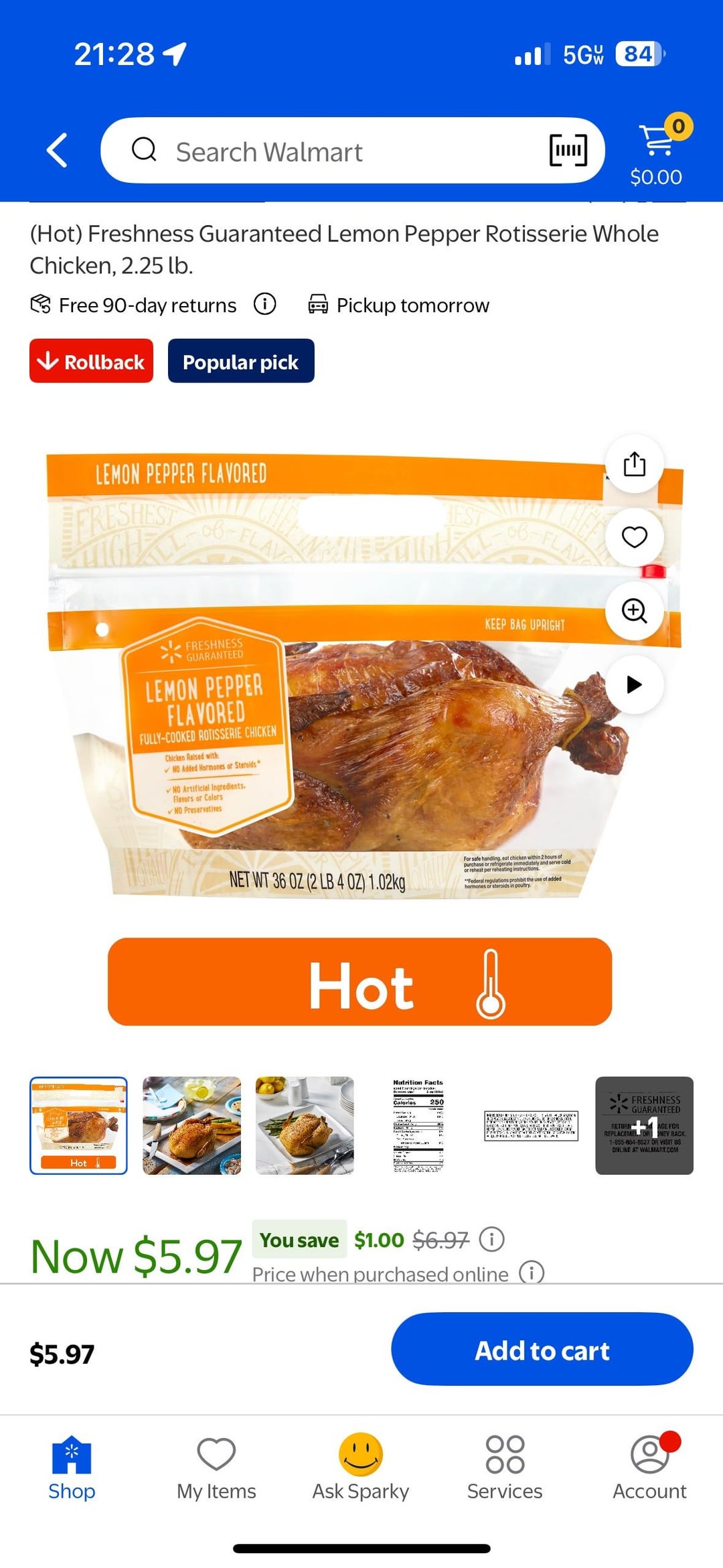Open Ask Sparky assistant
The height and width of the screenshot is (1568, 723).
[361, 1468]
